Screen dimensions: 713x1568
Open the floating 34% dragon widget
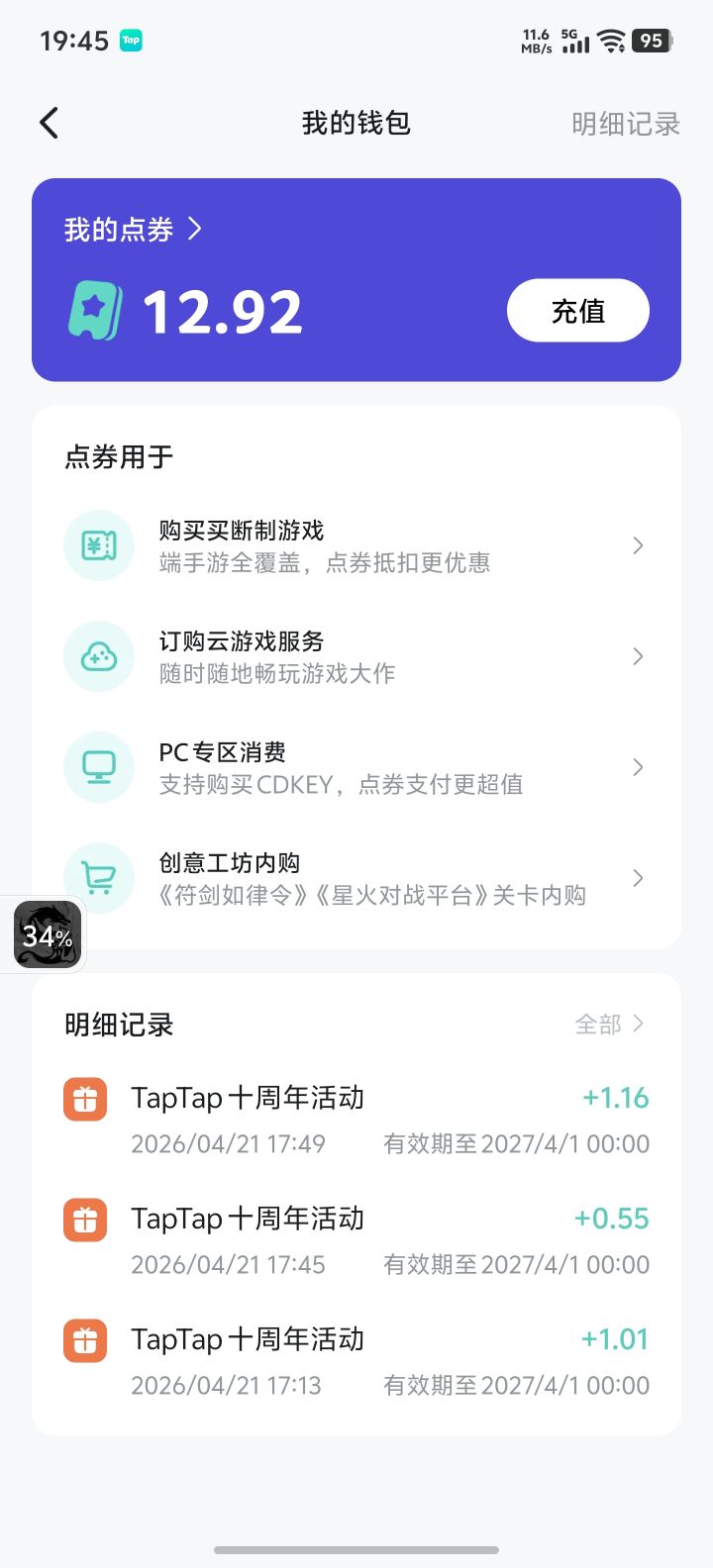47,933
